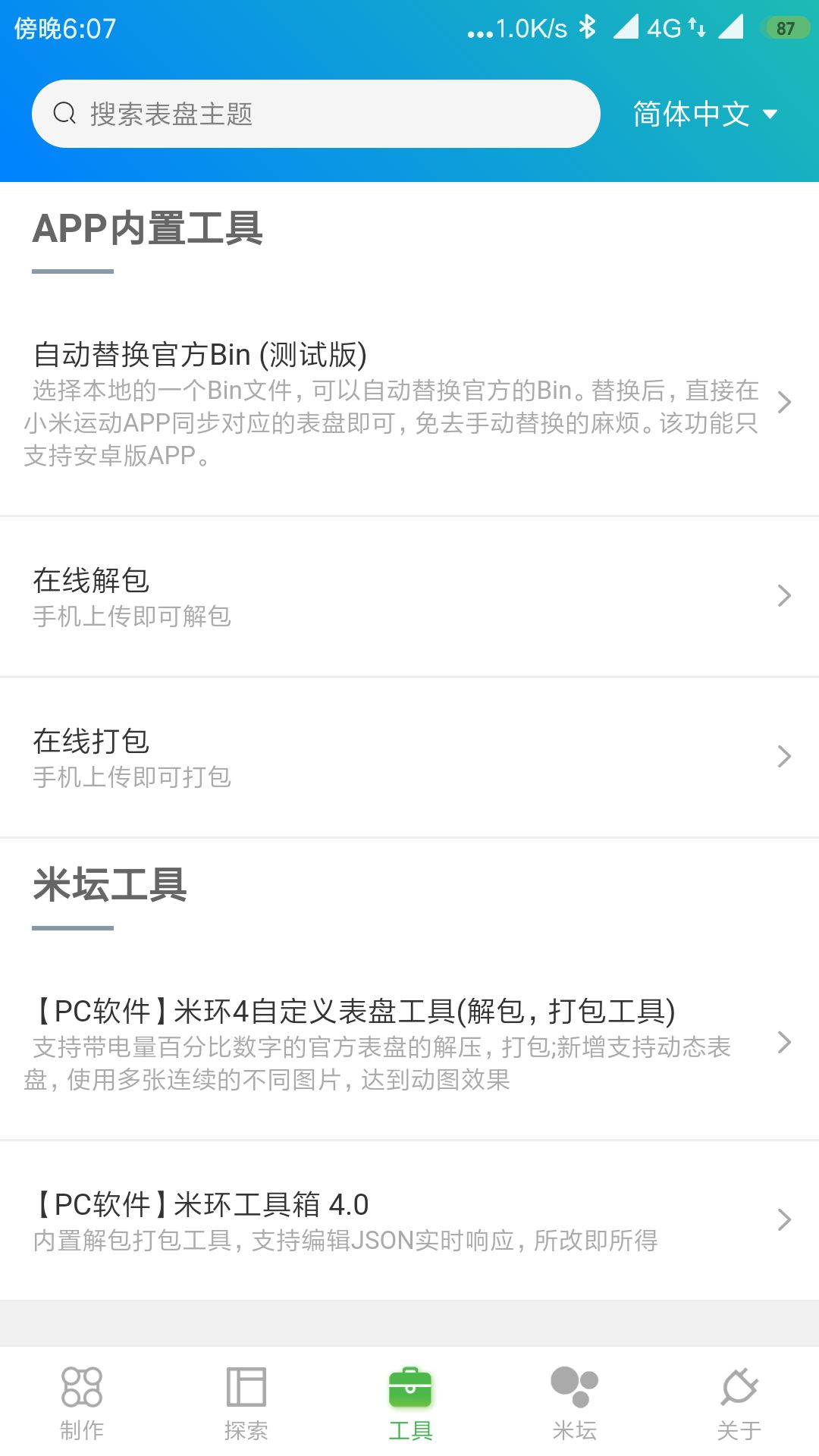Open 米环工具箱 4.0 PC software entry
Screen dimensions: 819x1456
409,1219
